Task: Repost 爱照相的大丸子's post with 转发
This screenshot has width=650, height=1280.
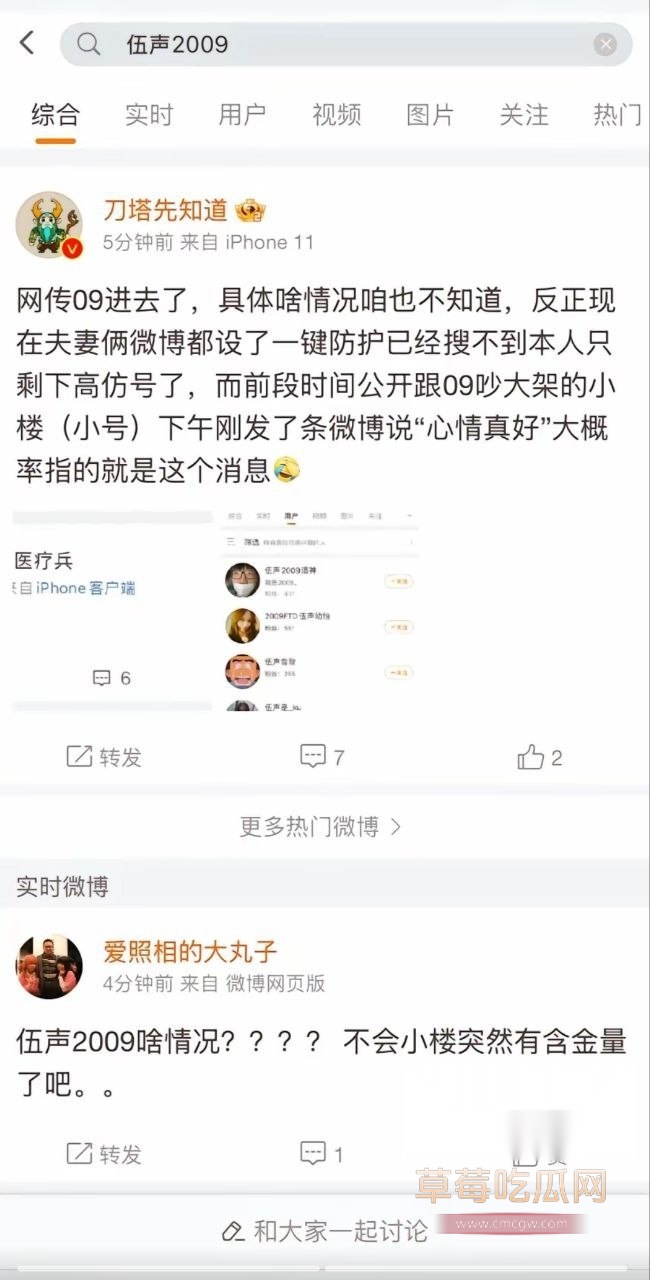Action: pos(104,1154)
